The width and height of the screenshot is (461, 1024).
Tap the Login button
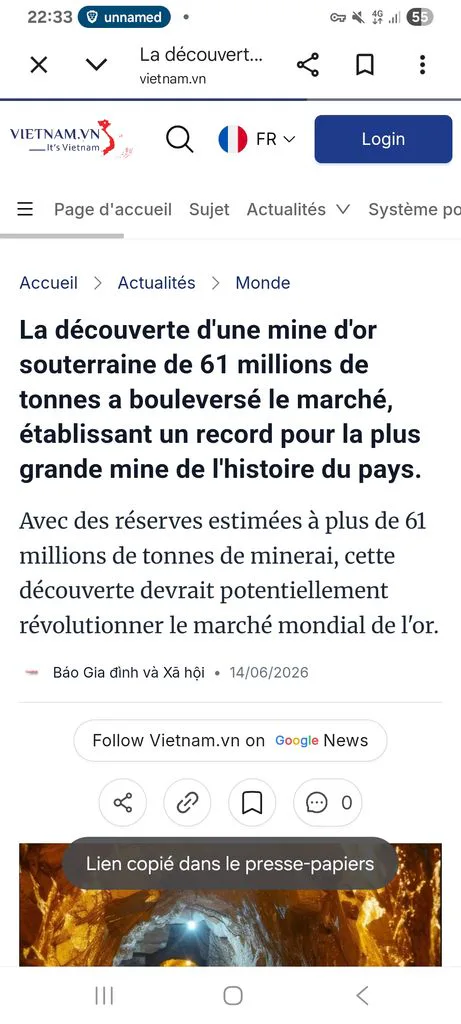coord(383,139)
